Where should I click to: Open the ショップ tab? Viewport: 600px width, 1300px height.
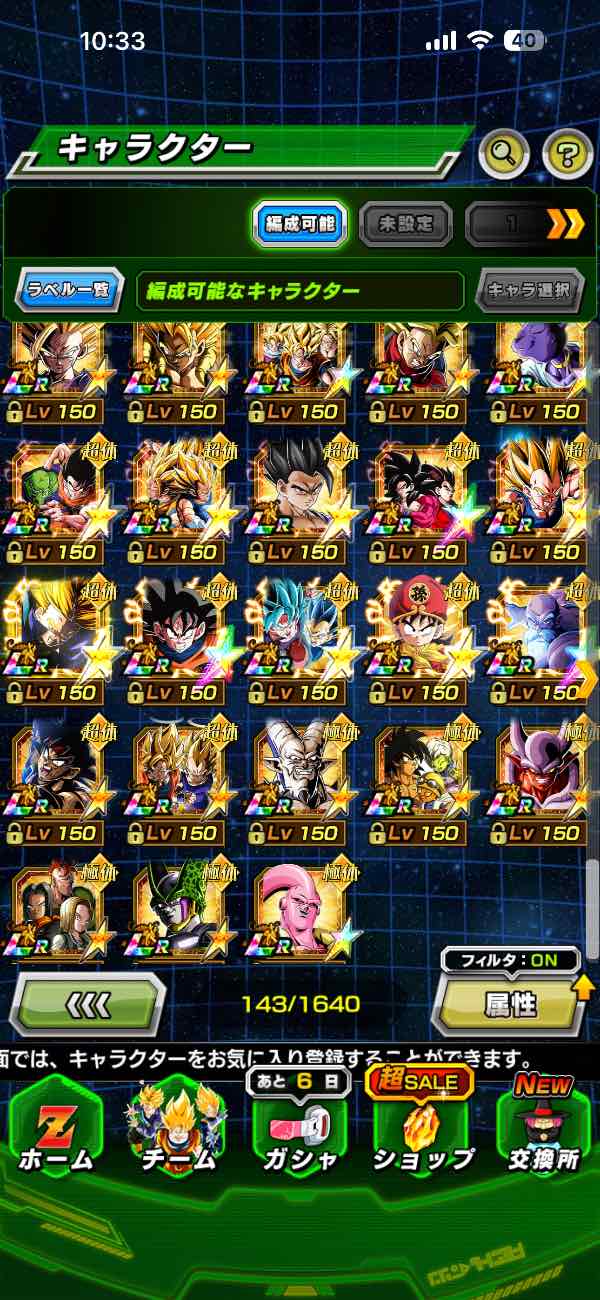pyautogui.click(x=422, y=1127)
